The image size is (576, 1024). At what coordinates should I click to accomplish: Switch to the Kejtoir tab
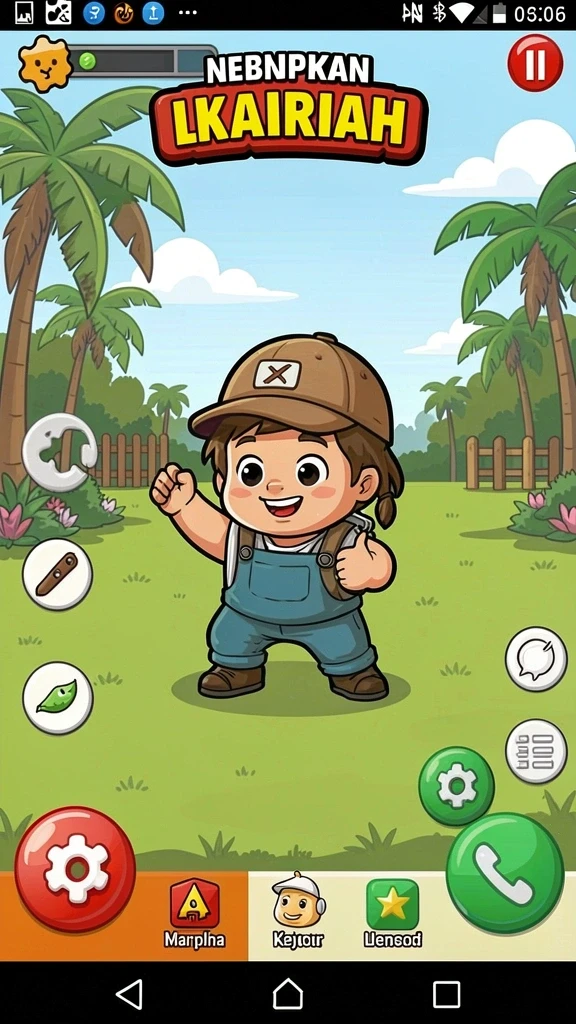click(298, 910)
